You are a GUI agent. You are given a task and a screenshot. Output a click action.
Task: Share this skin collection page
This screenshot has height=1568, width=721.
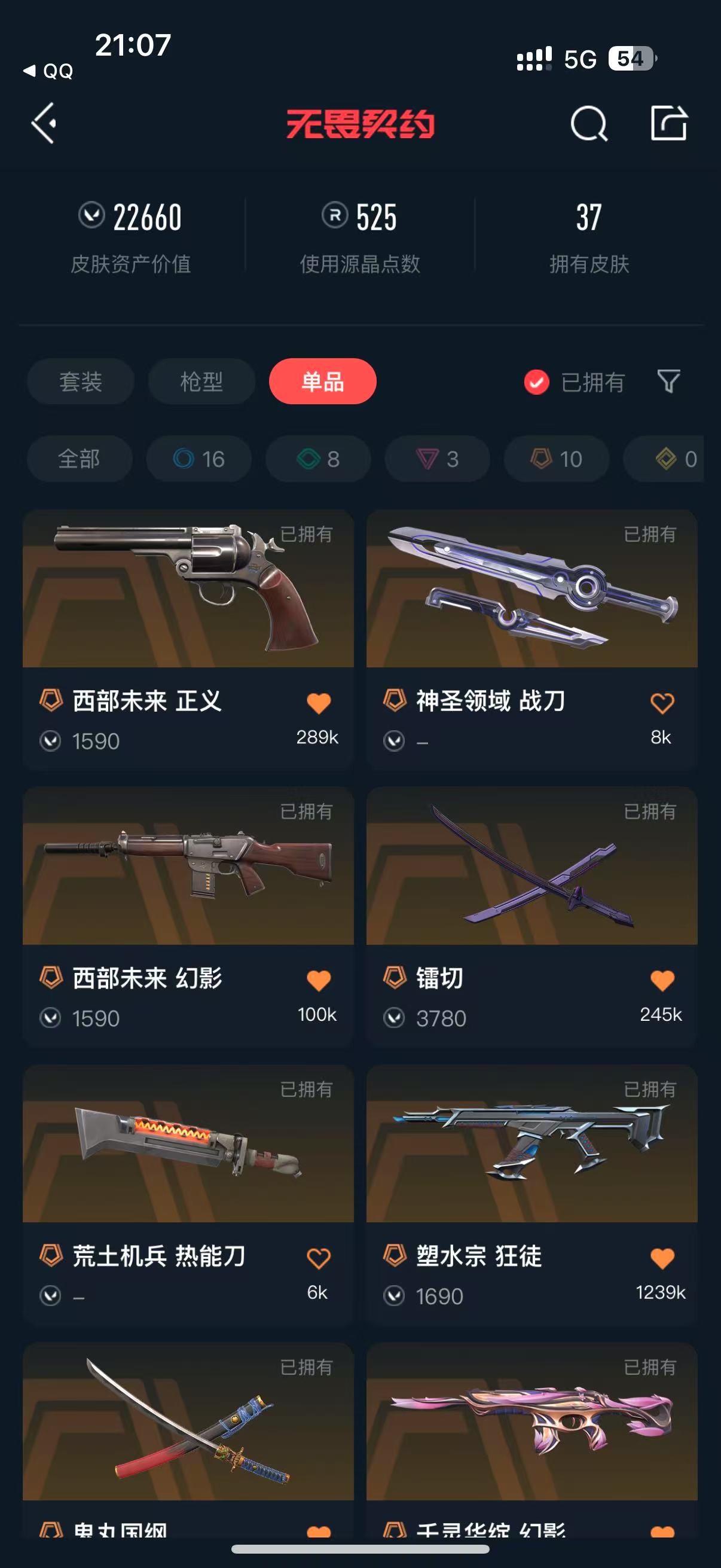668,124
